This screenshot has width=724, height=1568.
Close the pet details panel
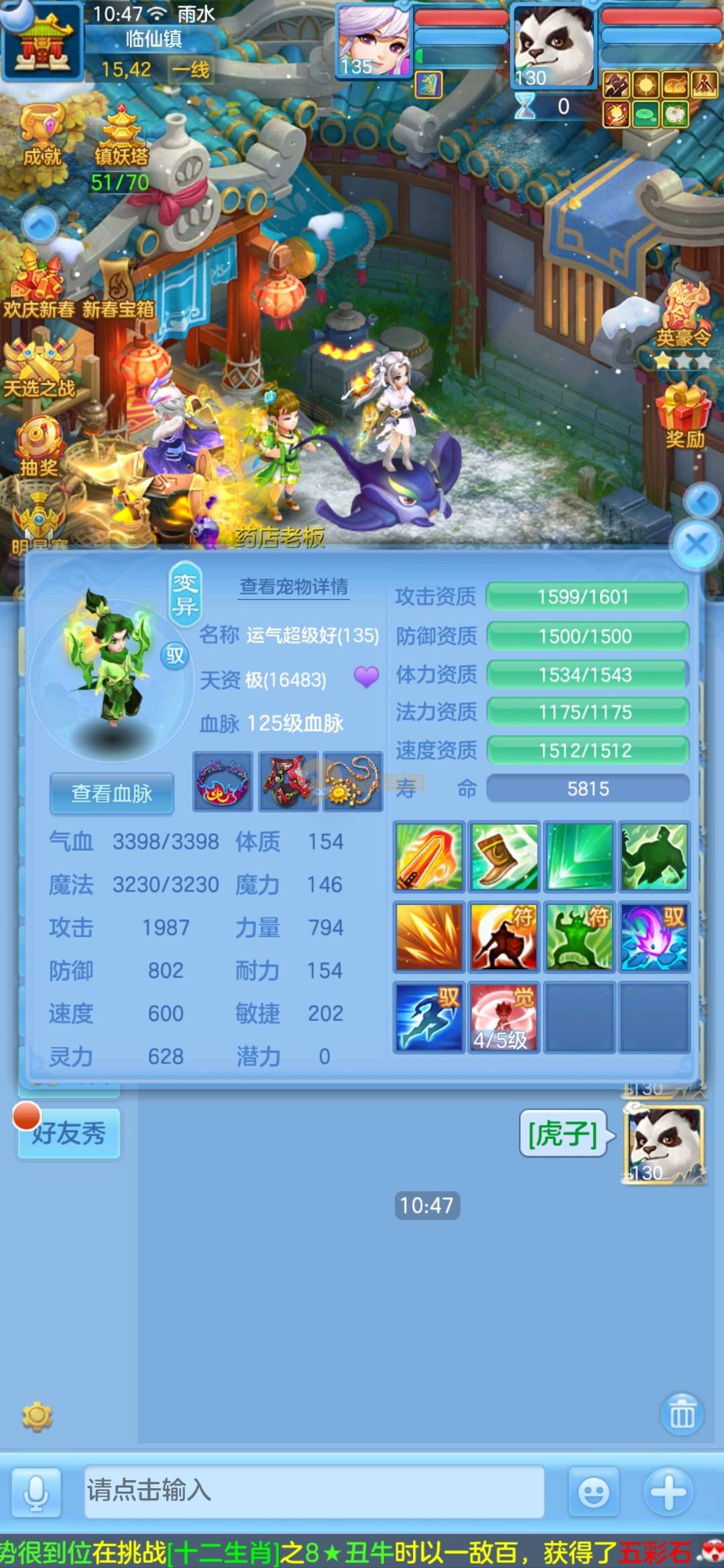[x=696, y=544]
